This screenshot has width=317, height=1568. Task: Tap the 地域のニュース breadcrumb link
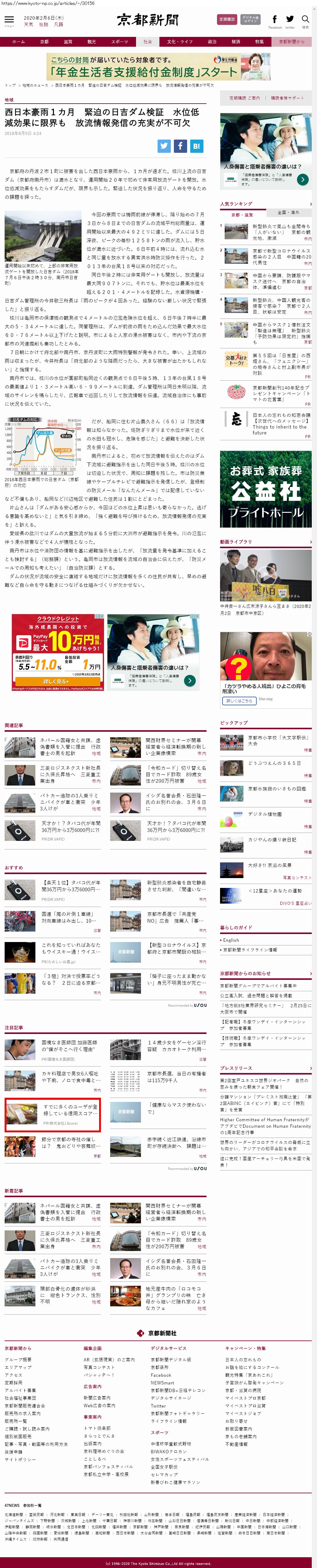click(35, 85)
